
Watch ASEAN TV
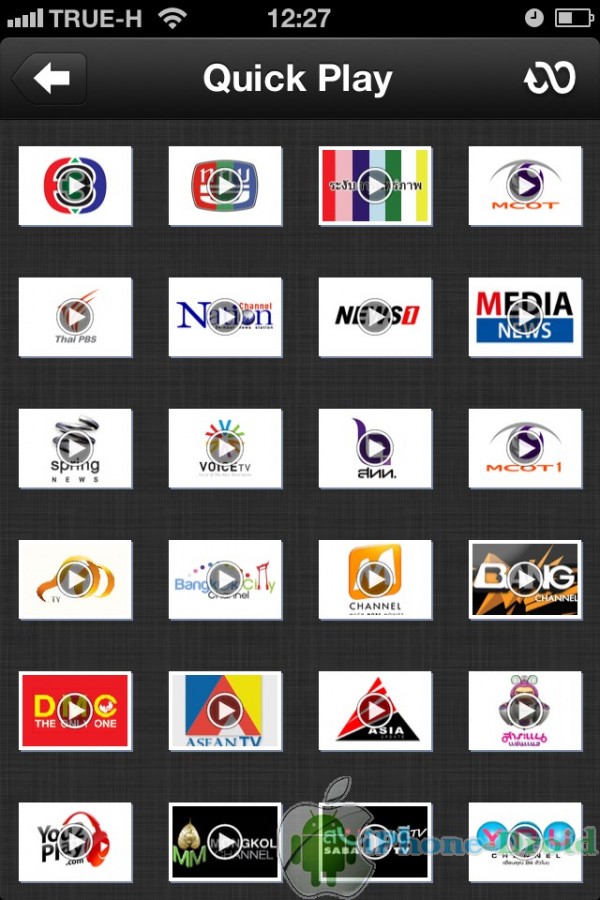click(225, 710)
